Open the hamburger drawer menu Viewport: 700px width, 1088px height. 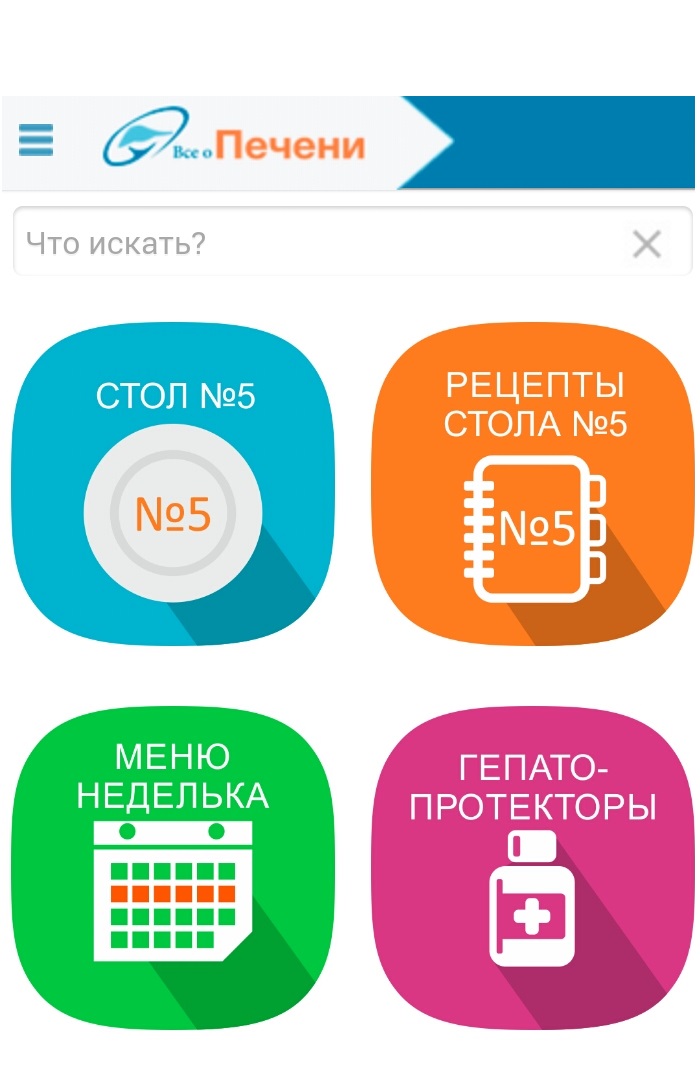tap(36, 140)
